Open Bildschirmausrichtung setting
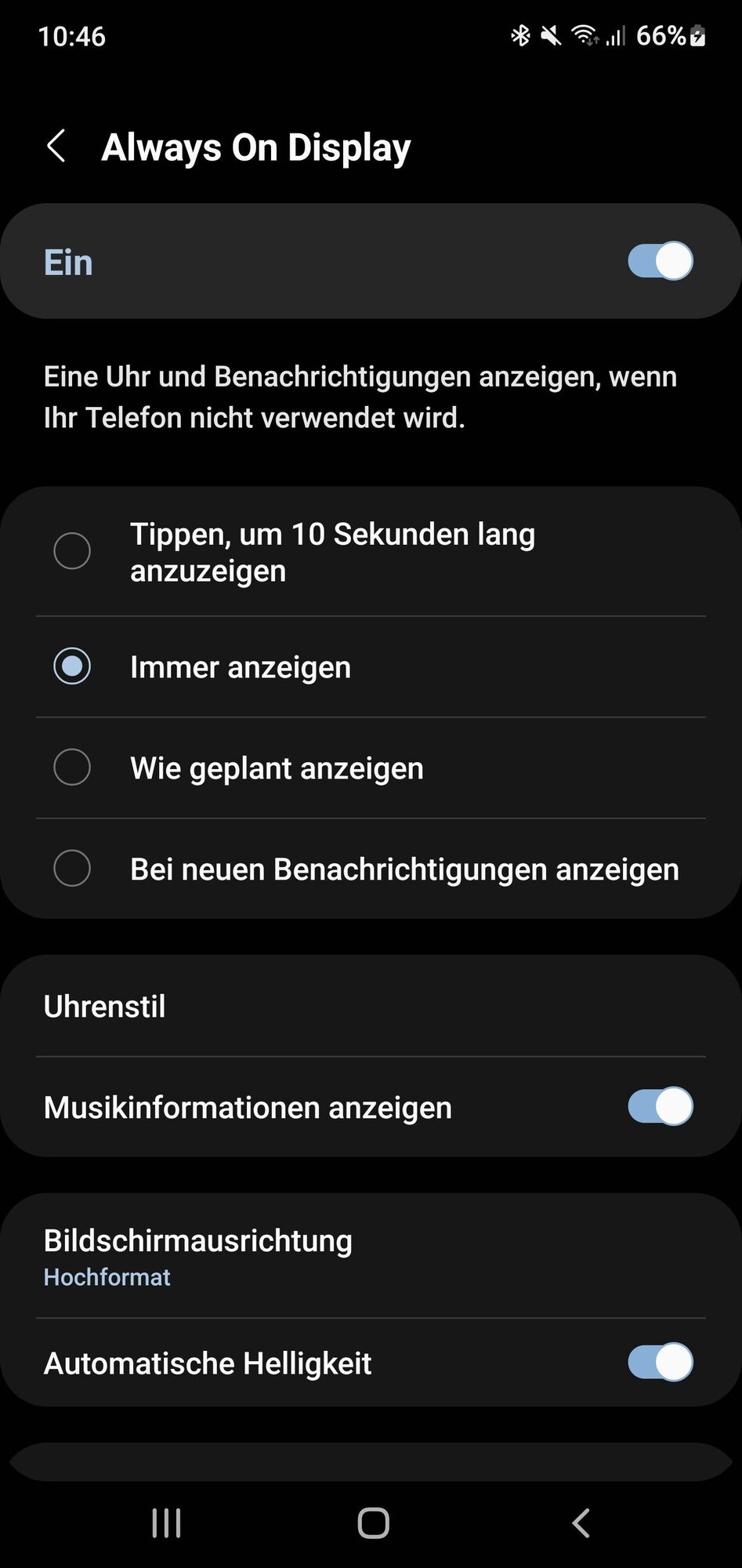Viewport: 742px width, 1568px height. (198, 1254)
